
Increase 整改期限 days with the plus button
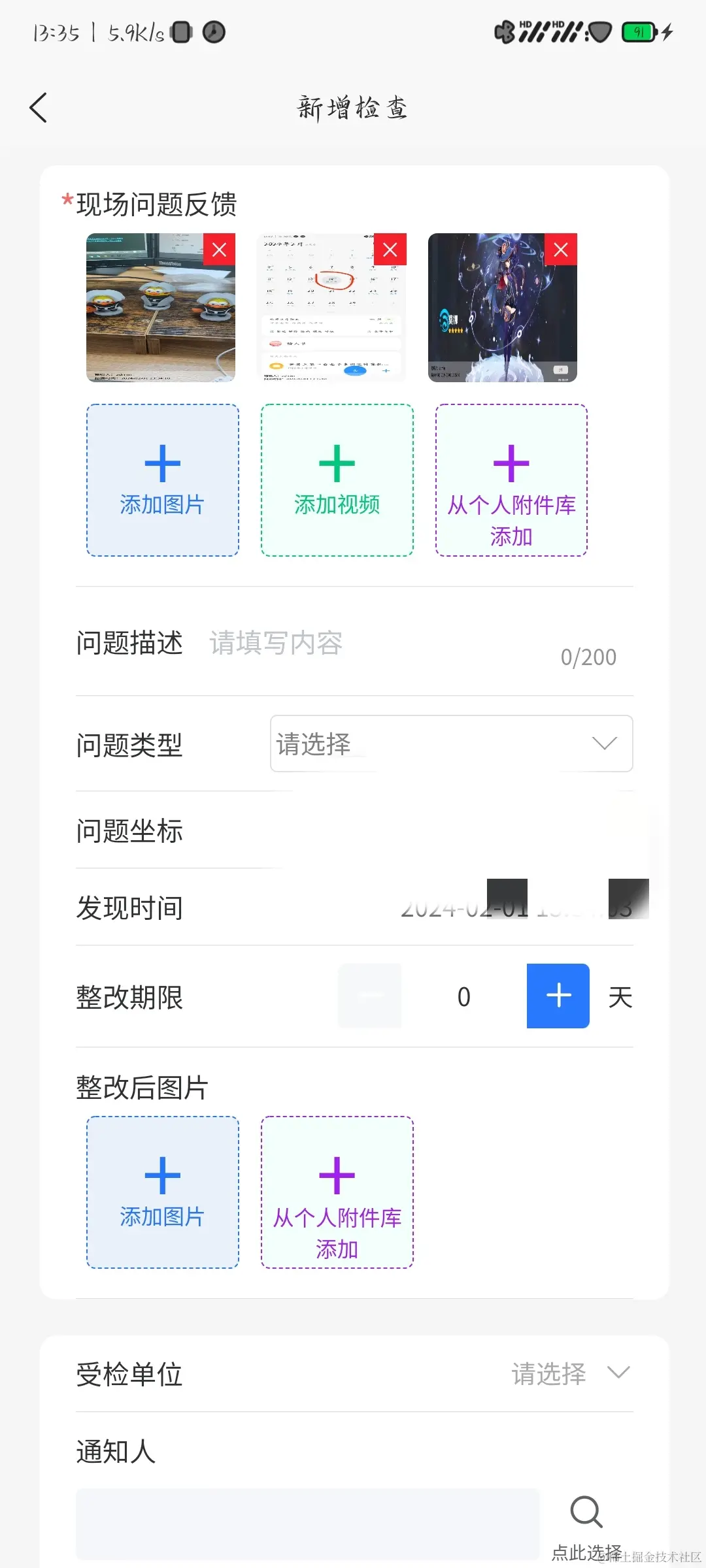(558, 996)
